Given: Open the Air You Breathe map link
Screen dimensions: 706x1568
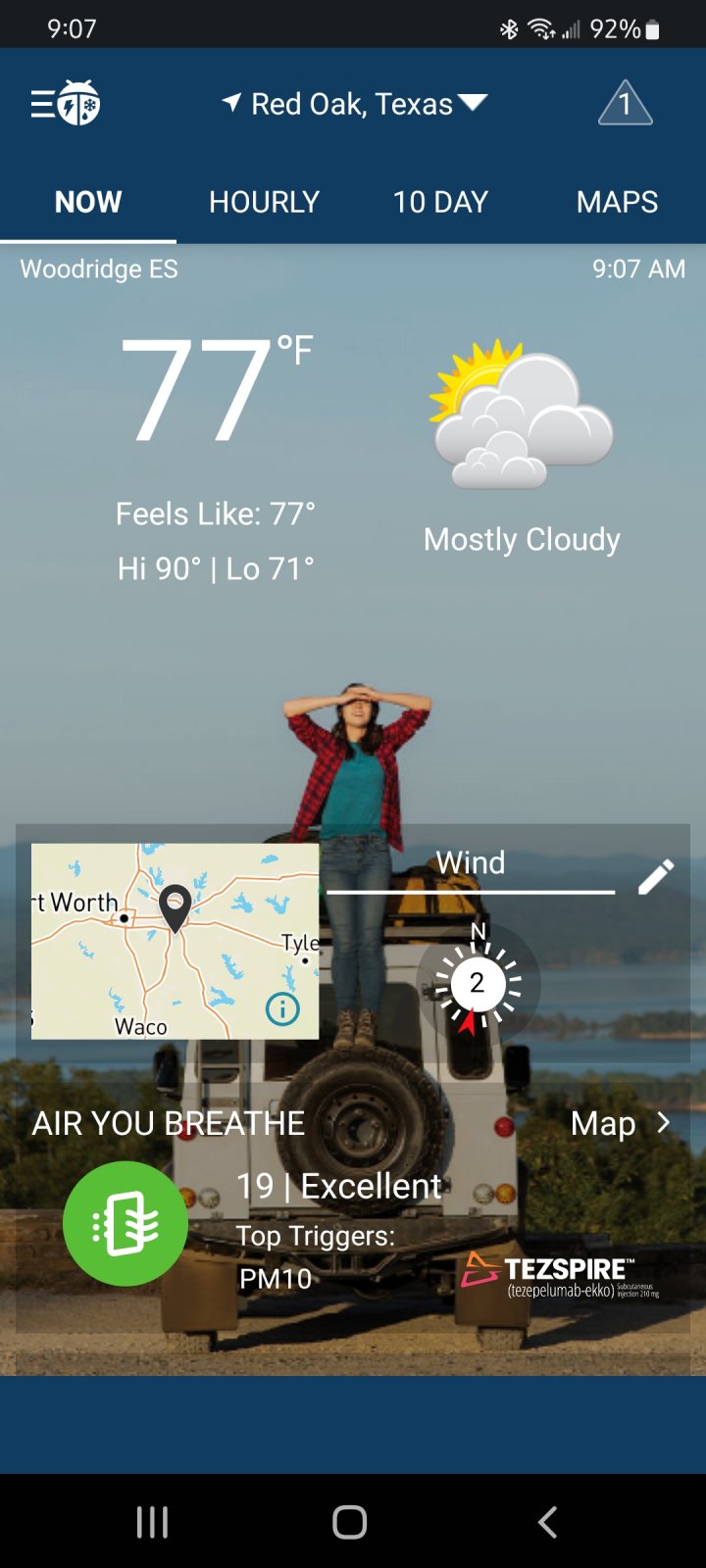Looking at the screenshot, I should (x=620, y=1123).
